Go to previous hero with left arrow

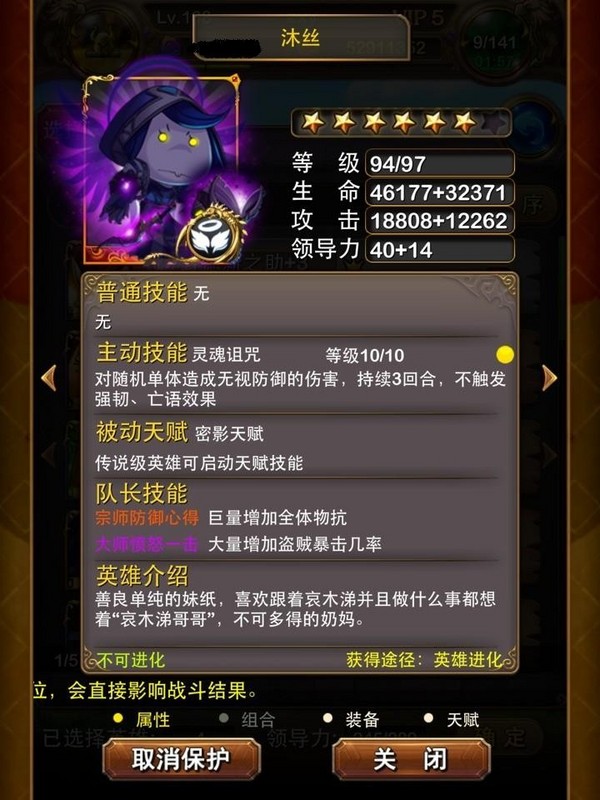(x=47, y=377)
